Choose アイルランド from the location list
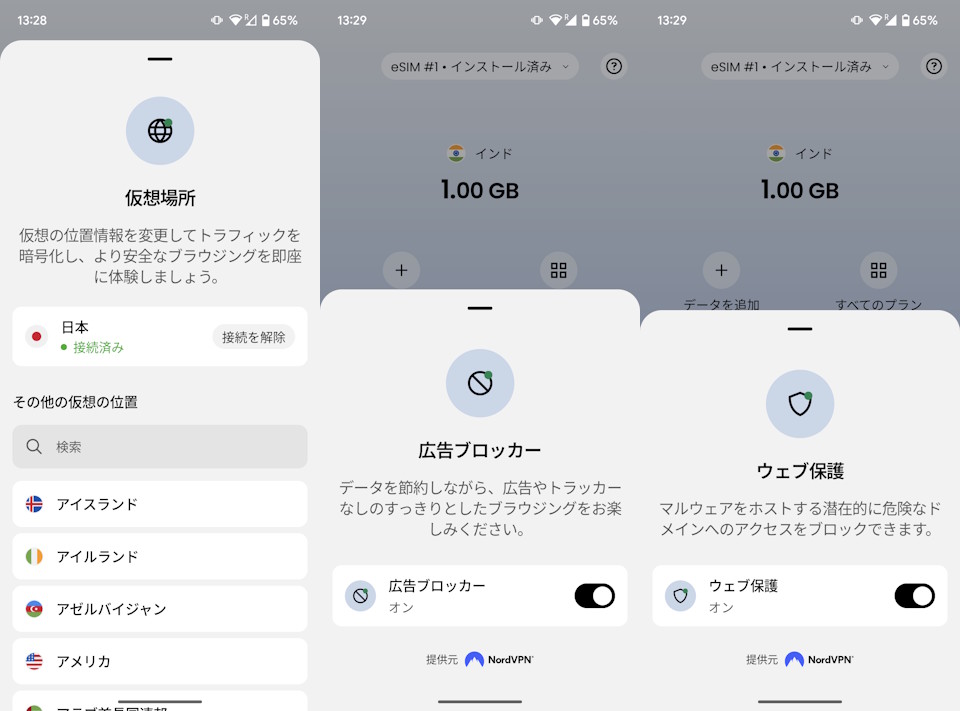The image size is (960, 711). [160, 556]
